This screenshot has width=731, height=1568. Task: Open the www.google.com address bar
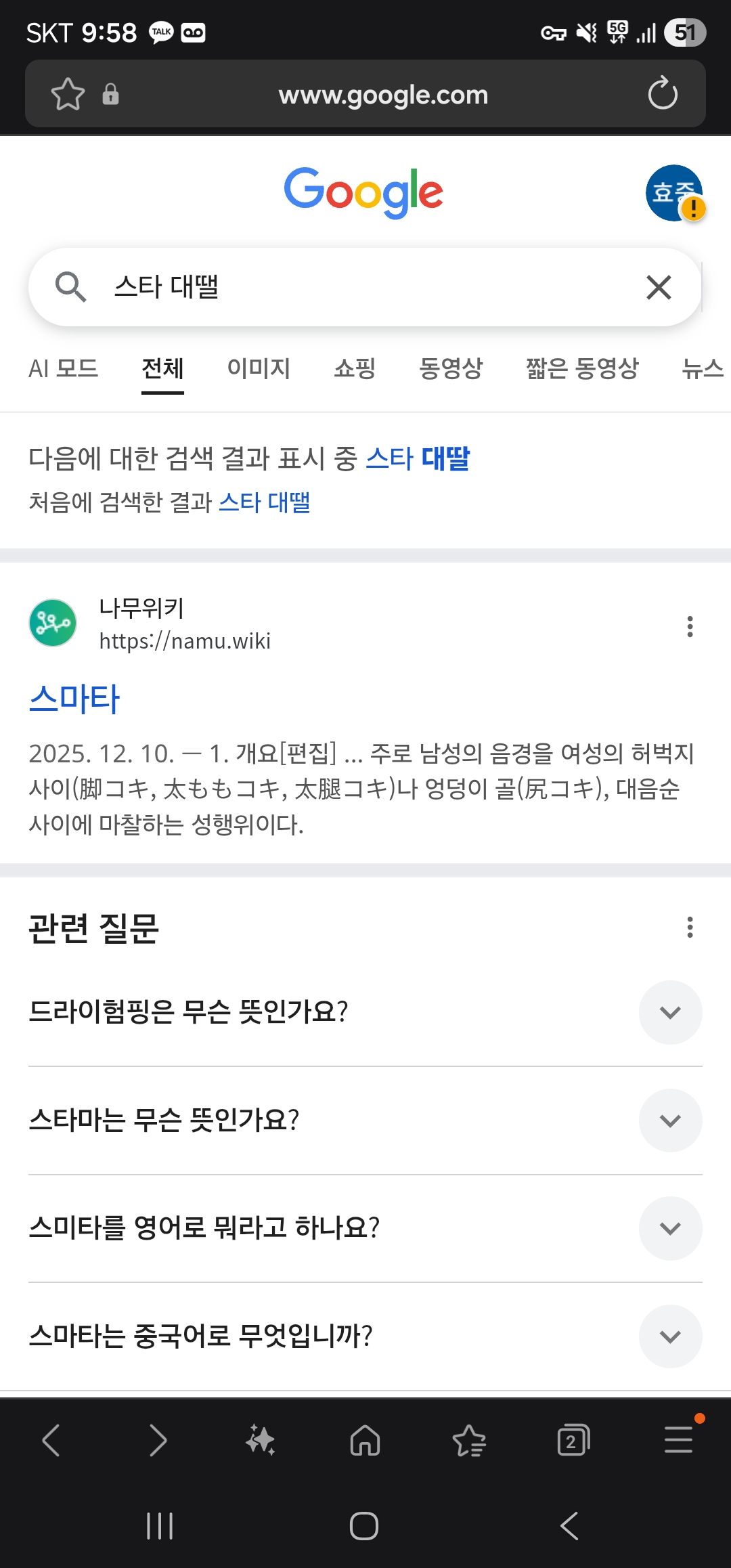[x=383, y=95]
